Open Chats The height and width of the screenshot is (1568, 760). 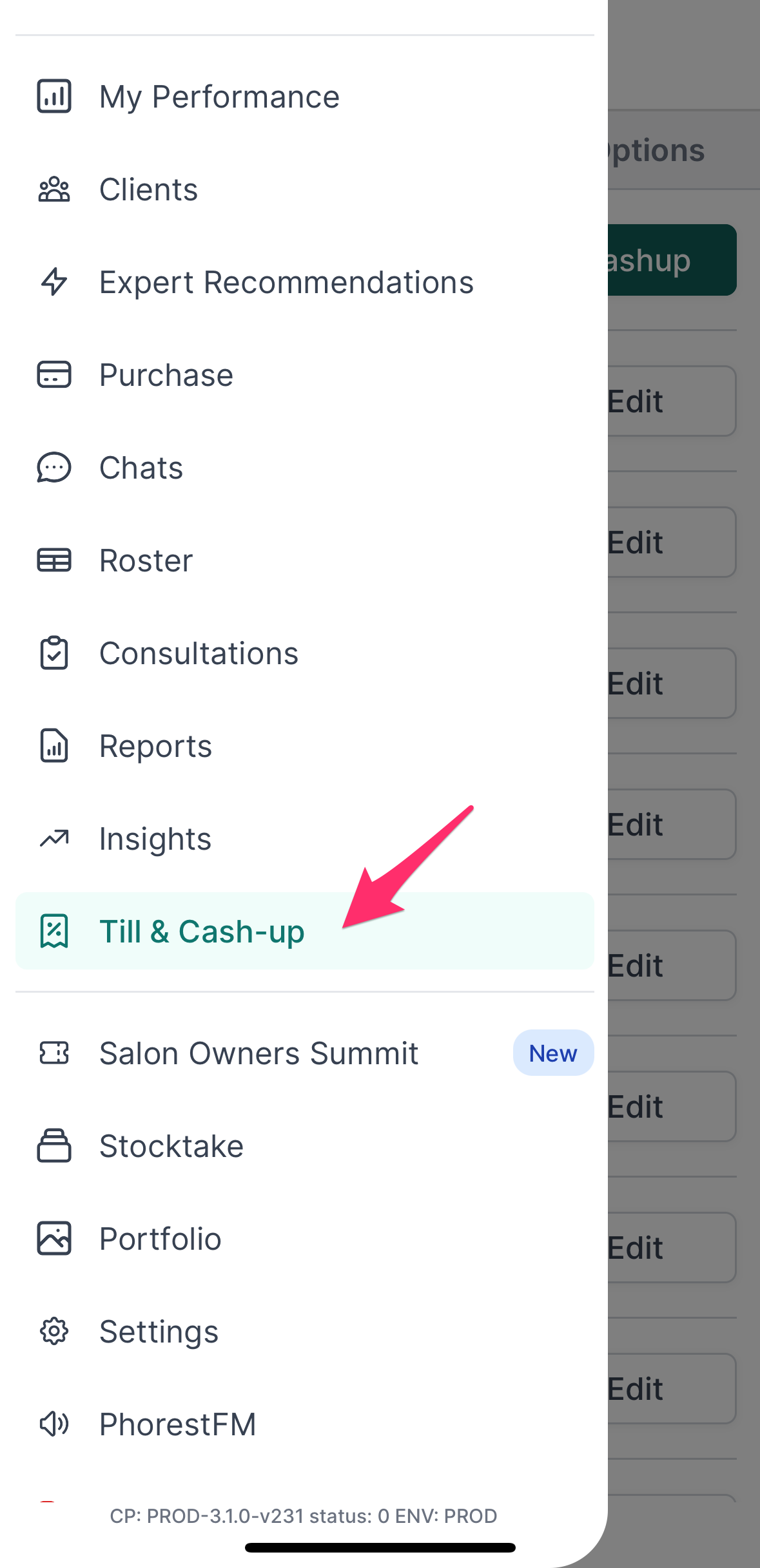pos(304,468)
